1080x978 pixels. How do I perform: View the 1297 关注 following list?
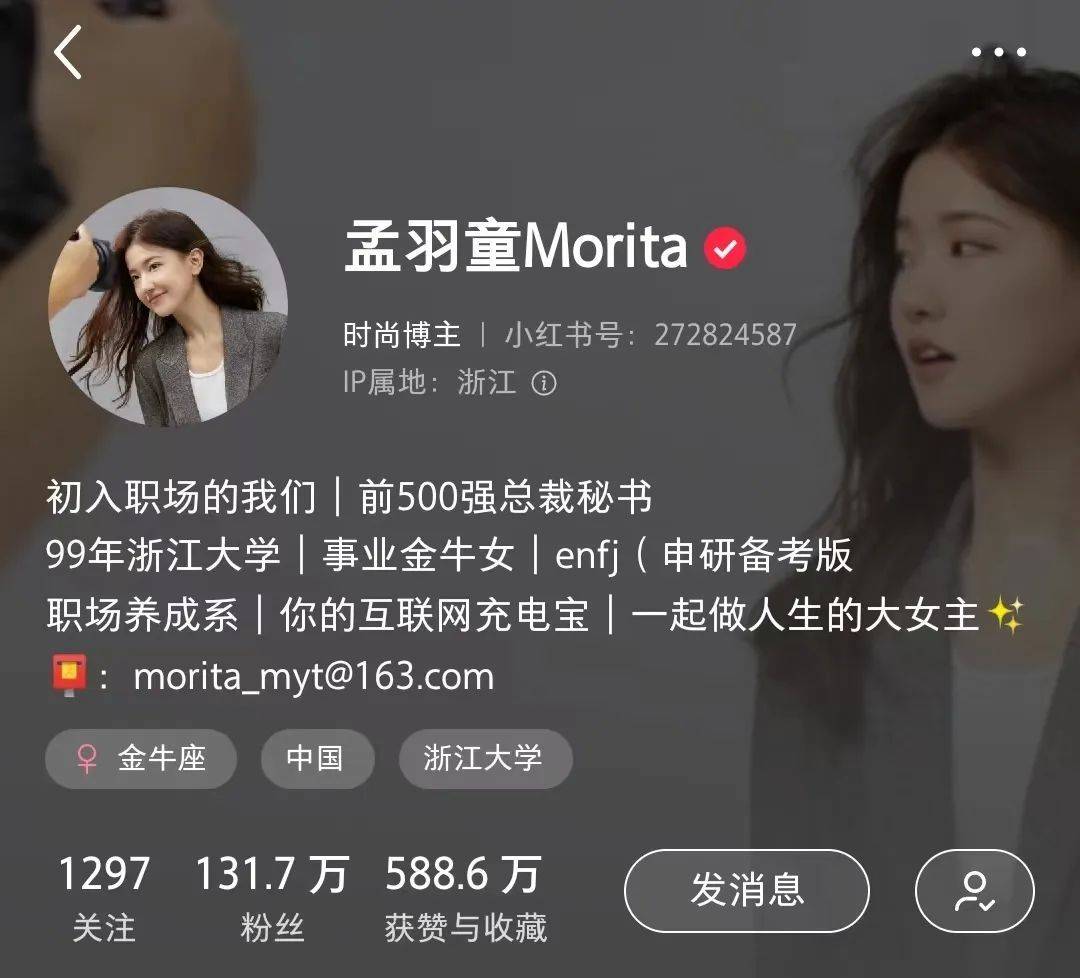pyautogui.click(x=103, y=897)
